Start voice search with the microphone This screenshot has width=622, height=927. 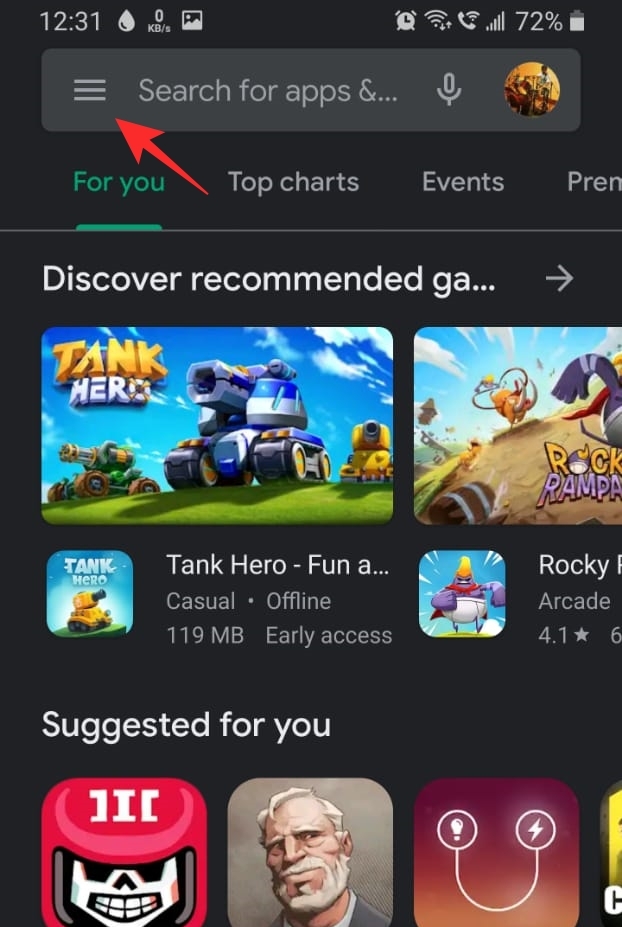[449, 91]
